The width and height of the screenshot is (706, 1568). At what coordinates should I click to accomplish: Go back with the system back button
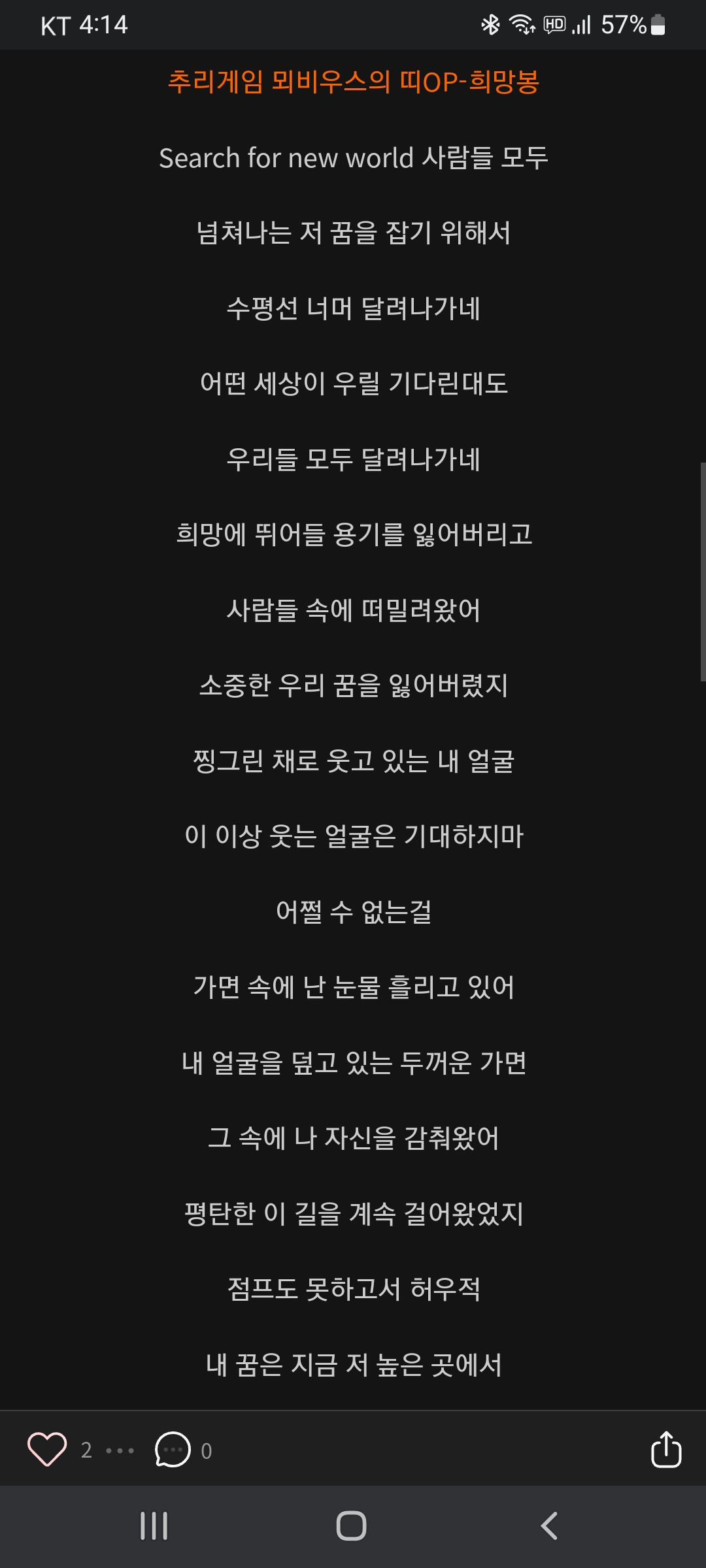pos(549,1526)
